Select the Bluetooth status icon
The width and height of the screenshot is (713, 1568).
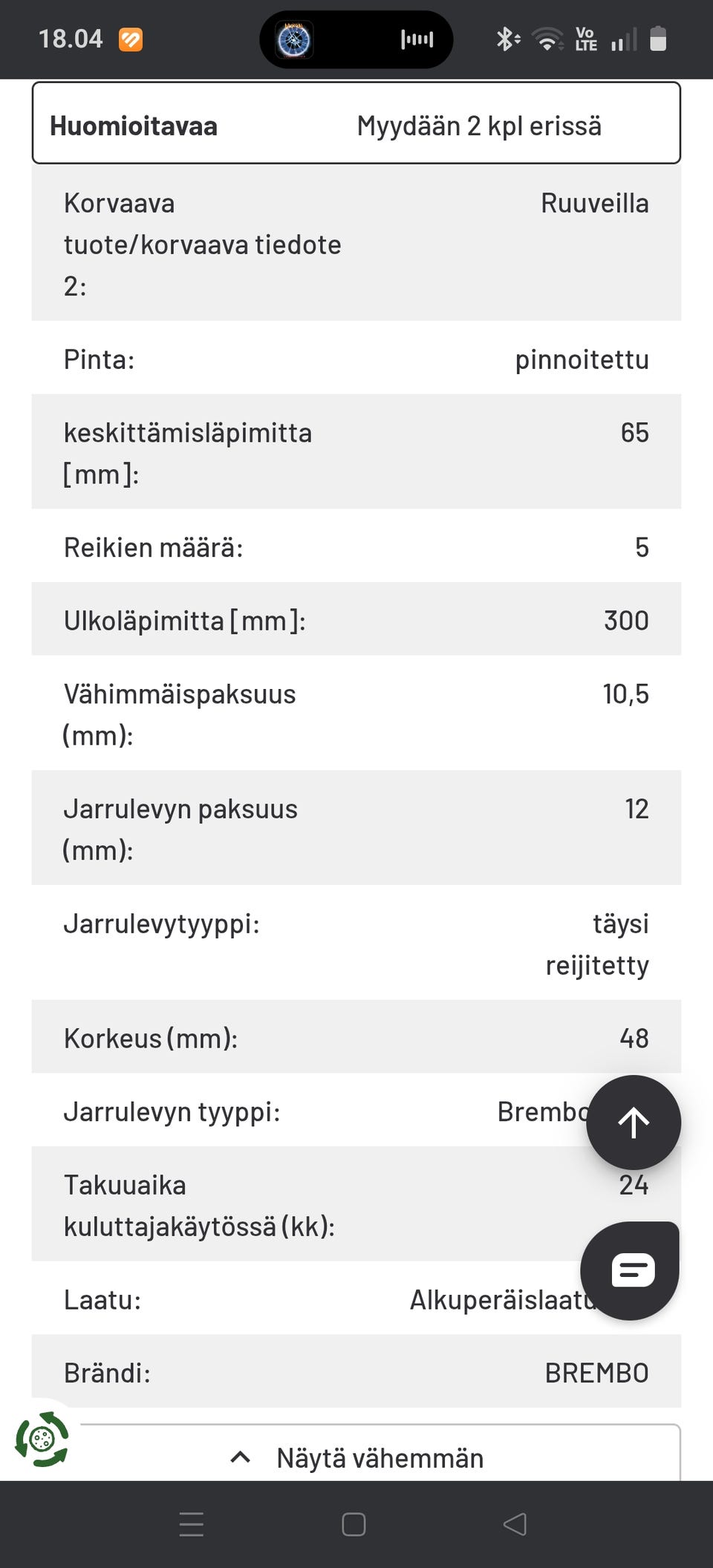(x=505, y=39)
